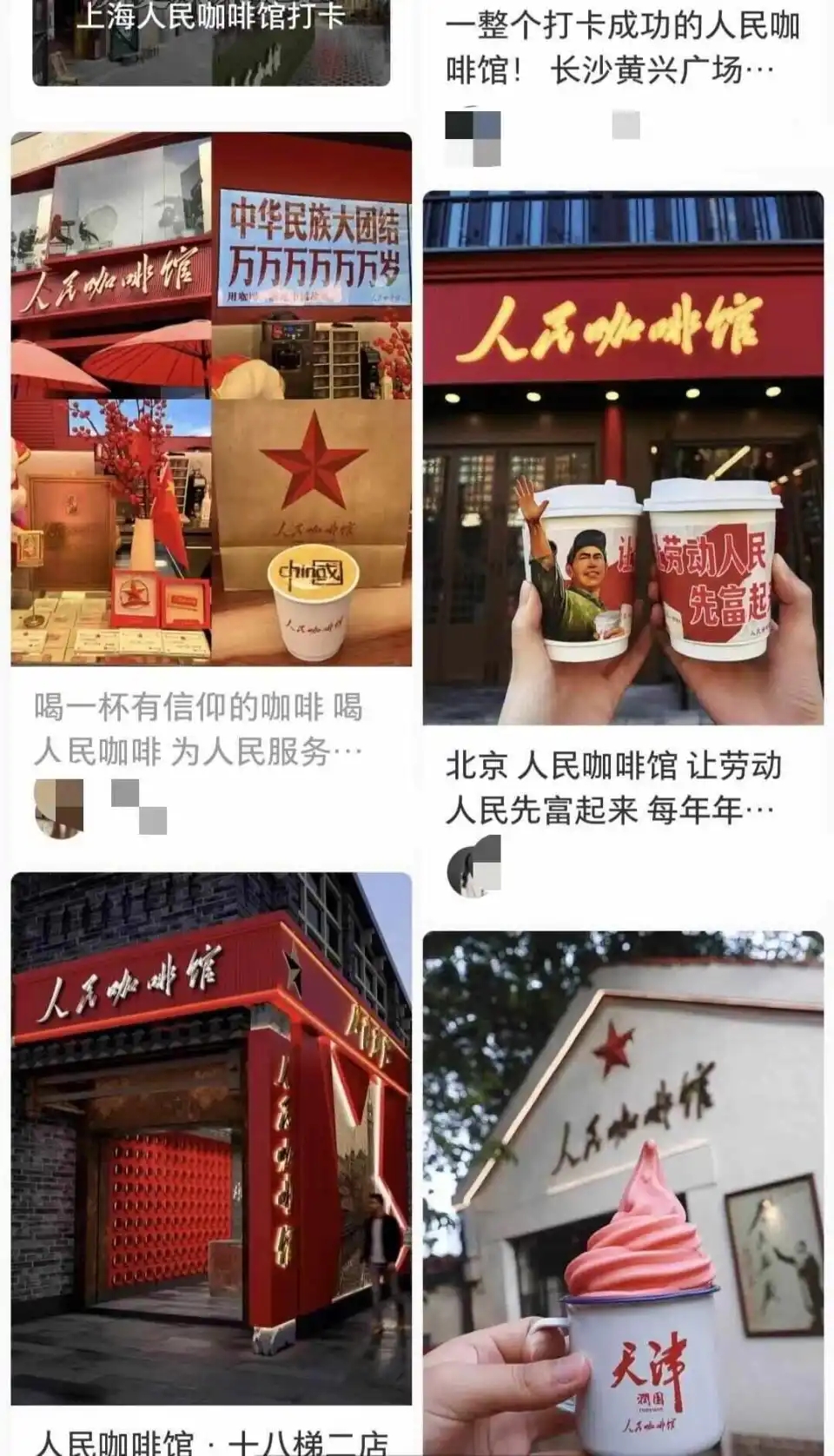Click the username avatar on the collage post

[x=56, y=808]
